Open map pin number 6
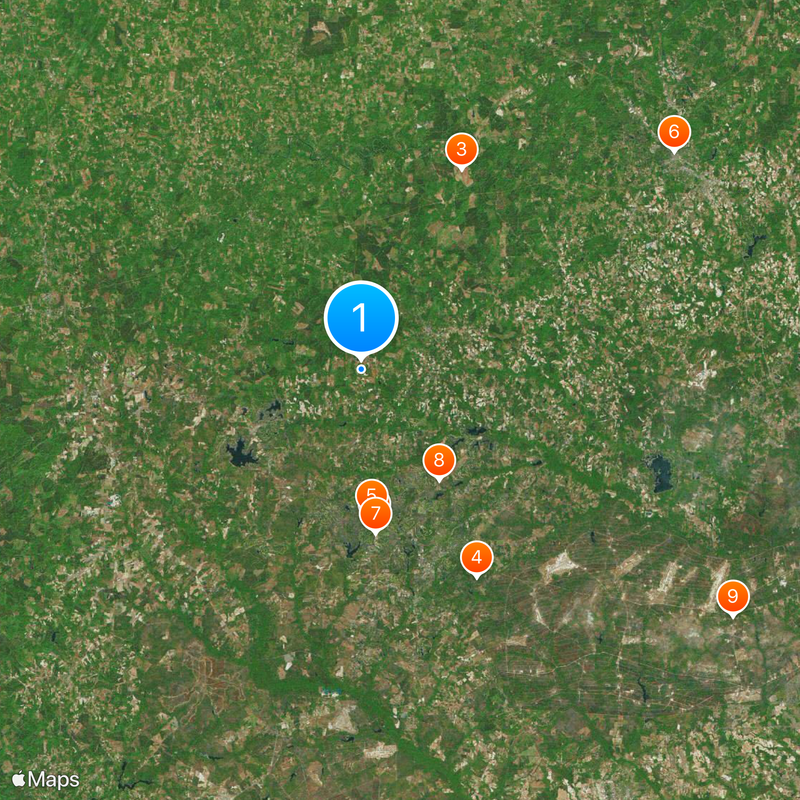This screenshot has width=800, height=800. [674, 131]
